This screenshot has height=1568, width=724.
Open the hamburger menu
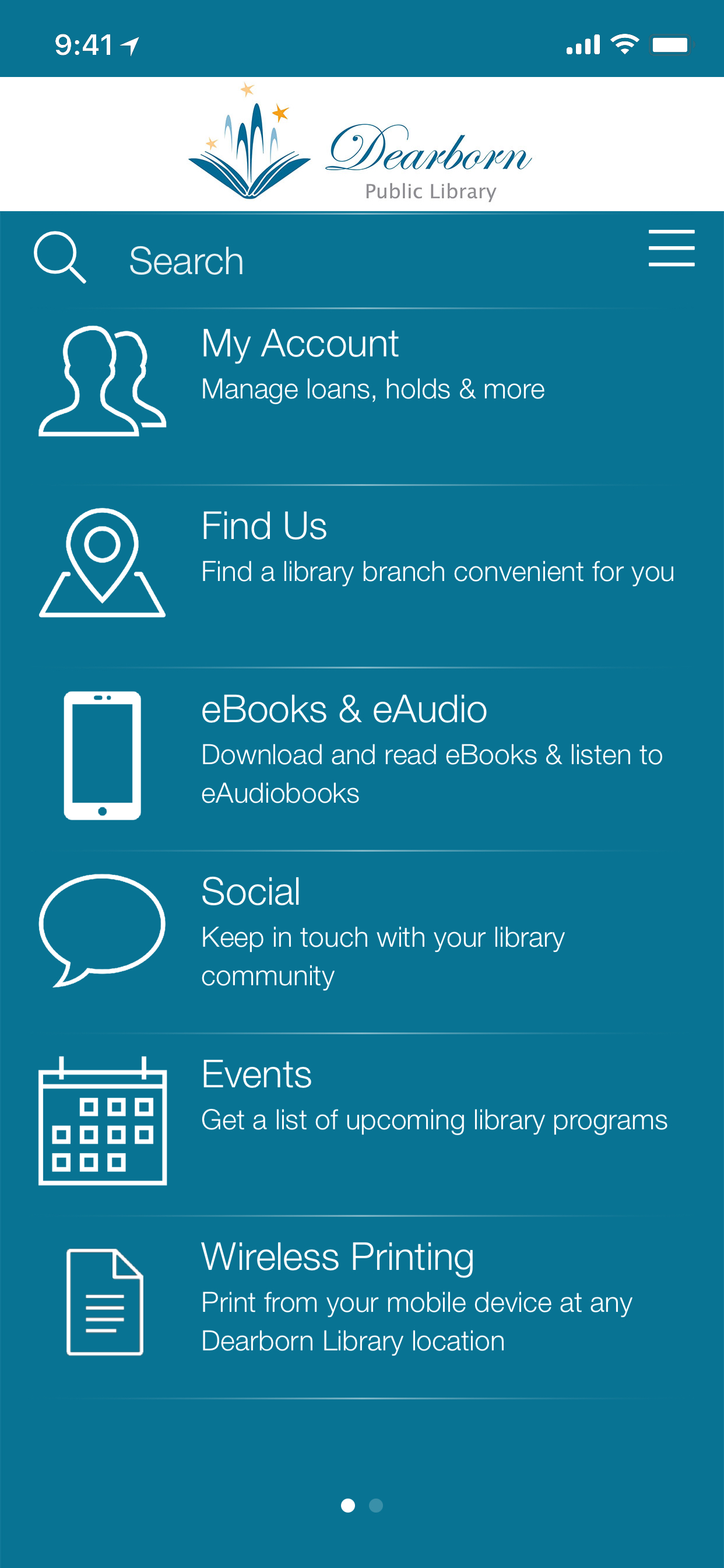pos(670,248)
